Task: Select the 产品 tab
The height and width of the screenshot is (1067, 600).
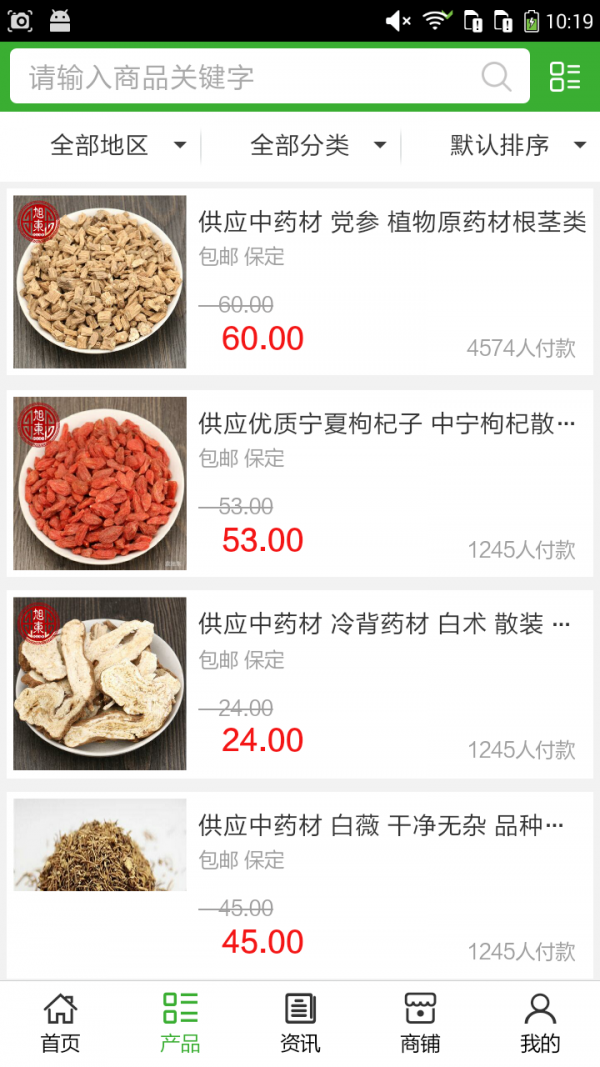Action: (x=180, y=1023)
